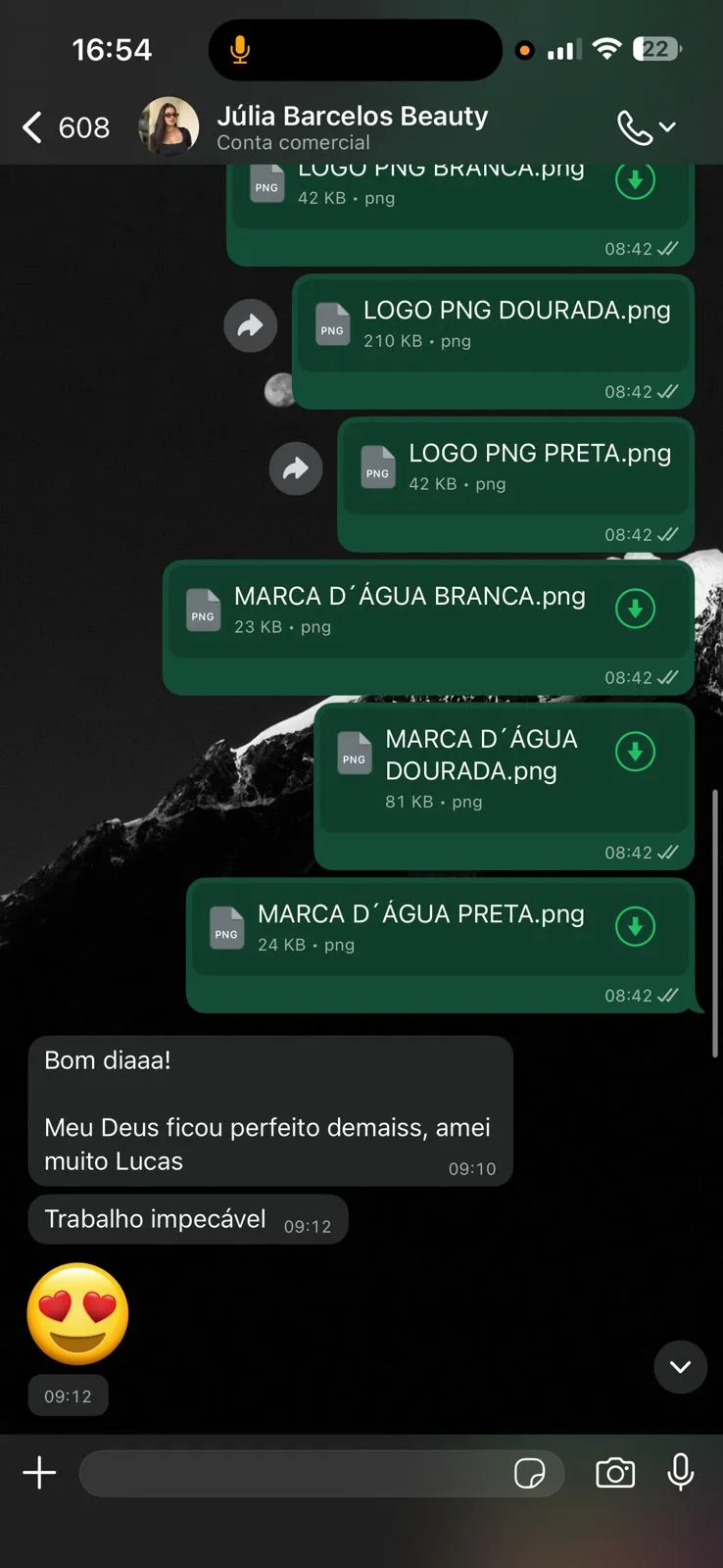The height and width of the screenshot is (1568, 723).
Task: Download MARCA D´ÁGUA DOURADA.png
Action: 635,751
